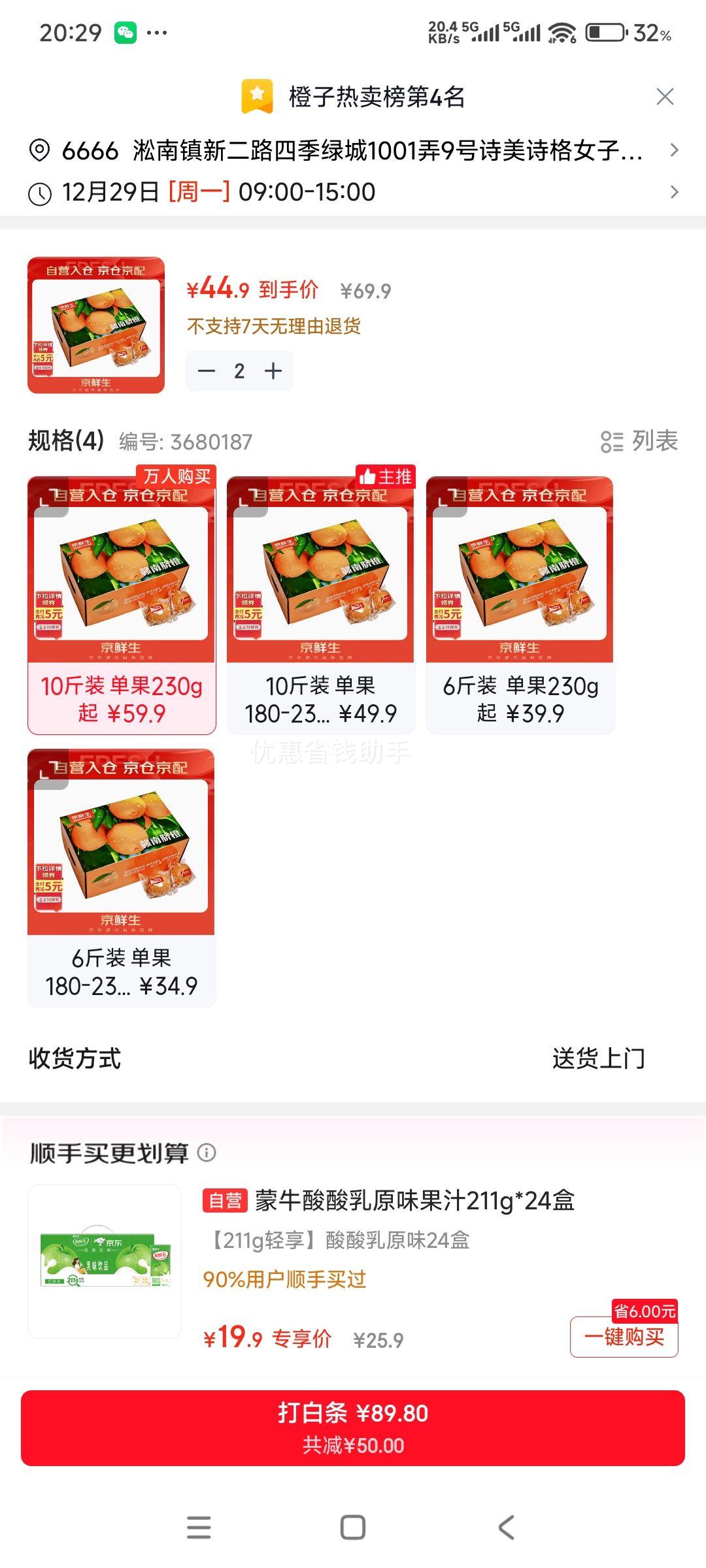Image resolution: width=706 pixels, height=1568 pixels.
Task: Click the star ranking badge icon
Action: (258, 95)
